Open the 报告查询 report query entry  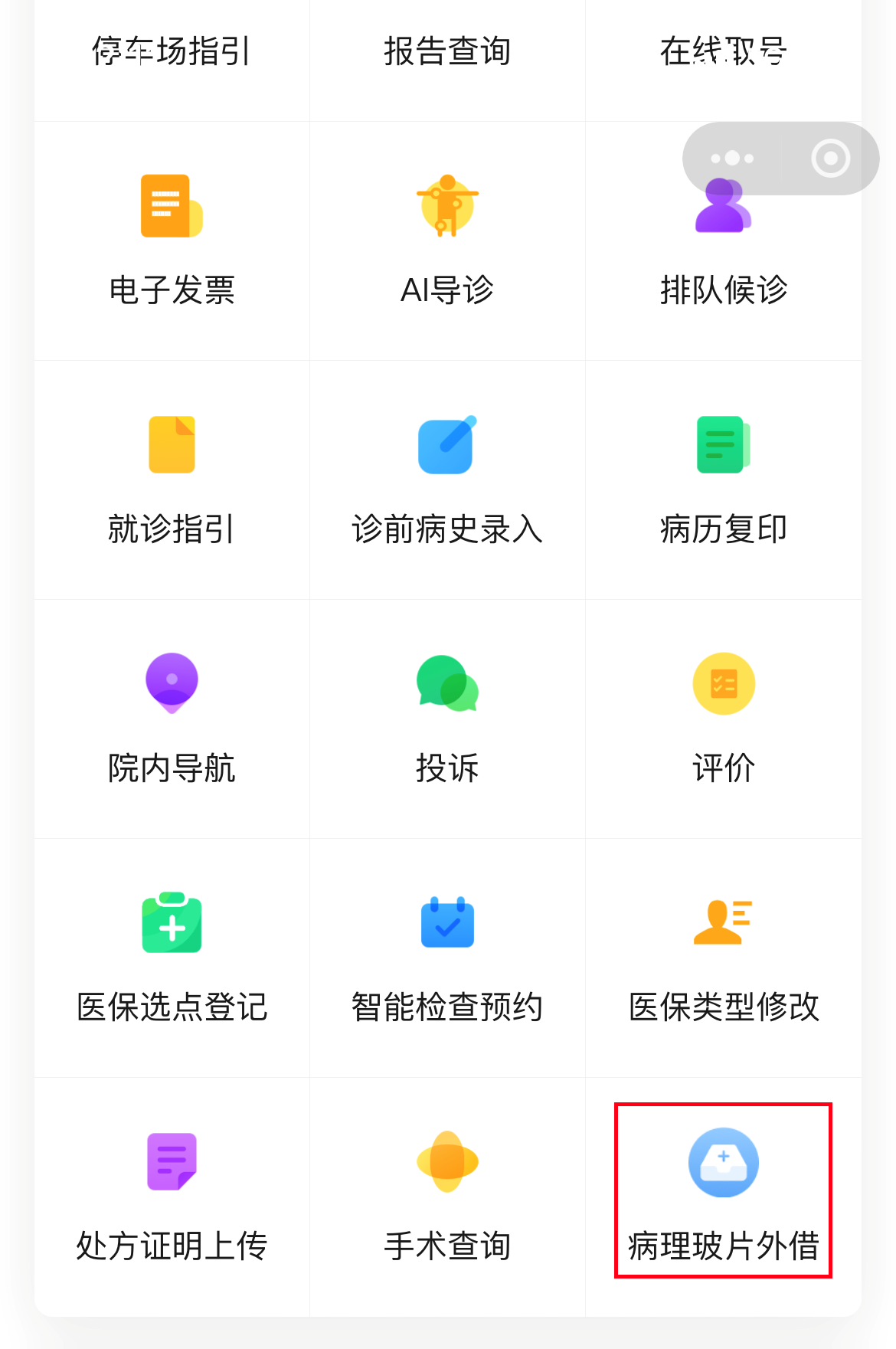(446, 51)
